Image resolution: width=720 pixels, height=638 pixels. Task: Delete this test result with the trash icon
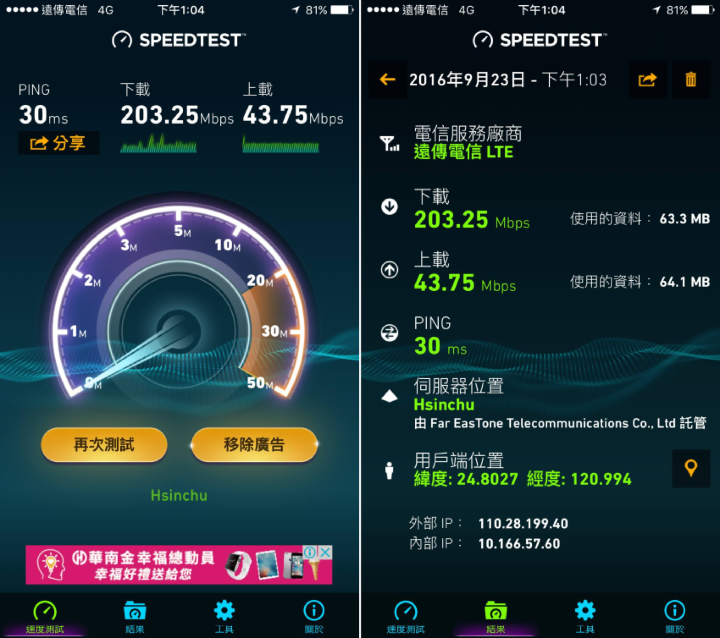point(691,79)
